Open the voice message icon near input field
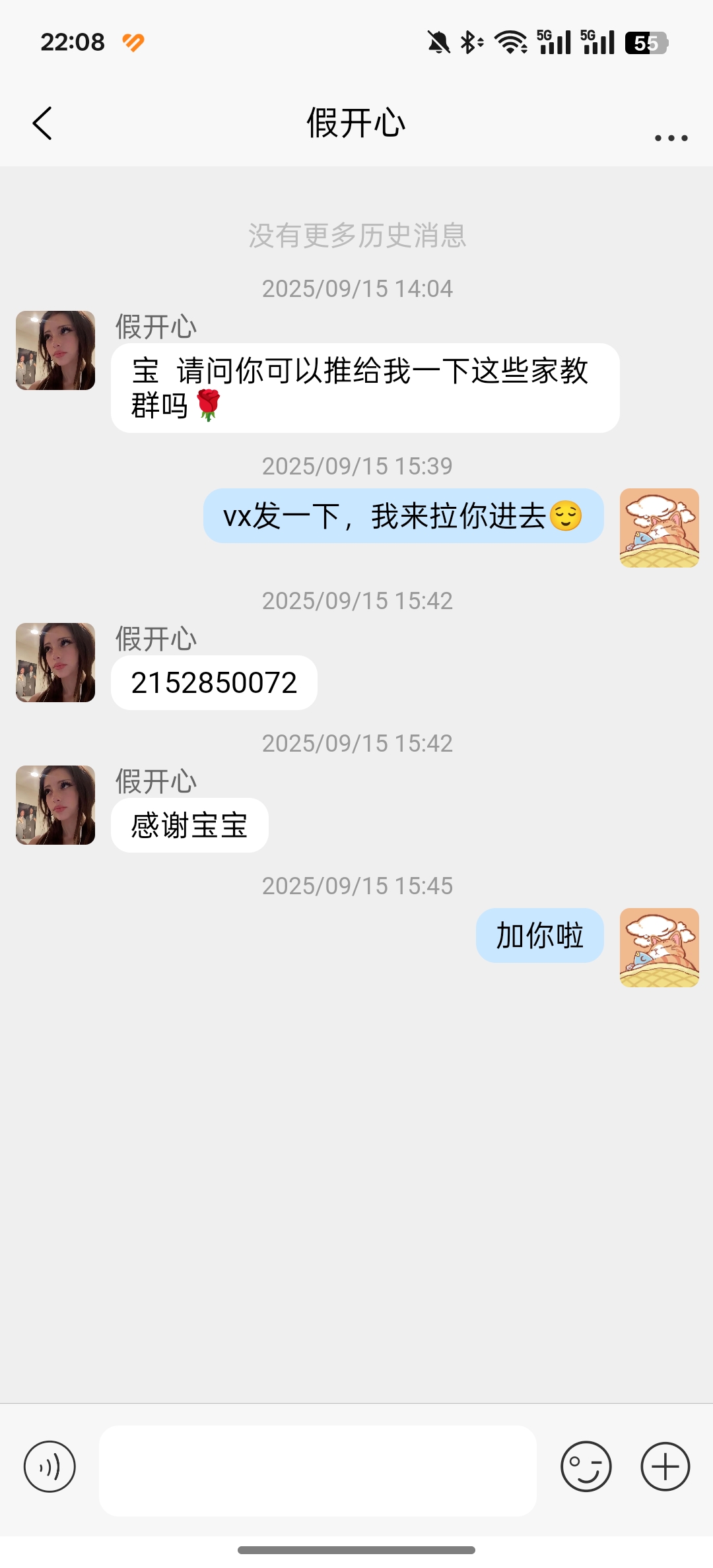The image size is (713, 1568). point(50,1466)
